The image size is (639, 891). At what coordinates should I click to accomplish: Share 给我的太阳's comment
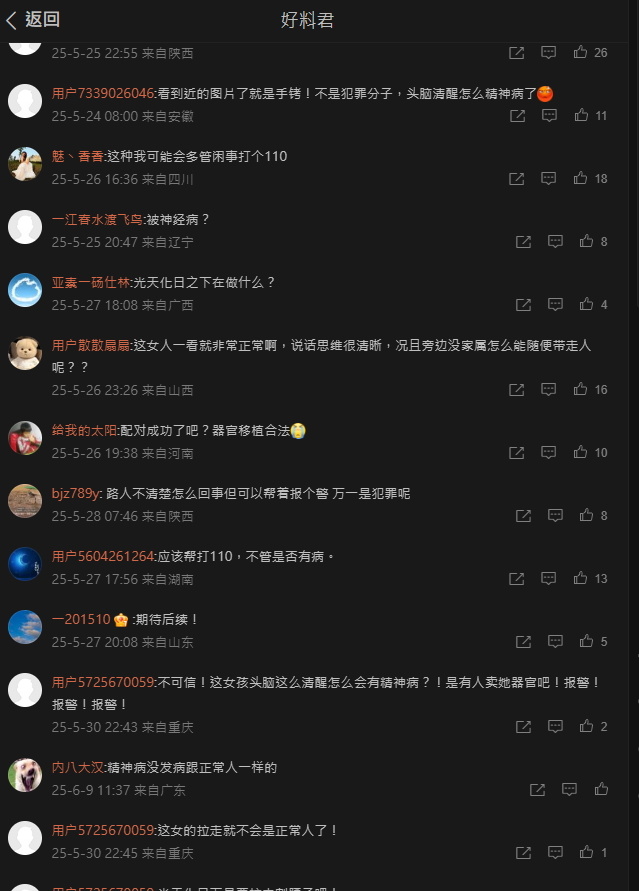click(517, 453)
